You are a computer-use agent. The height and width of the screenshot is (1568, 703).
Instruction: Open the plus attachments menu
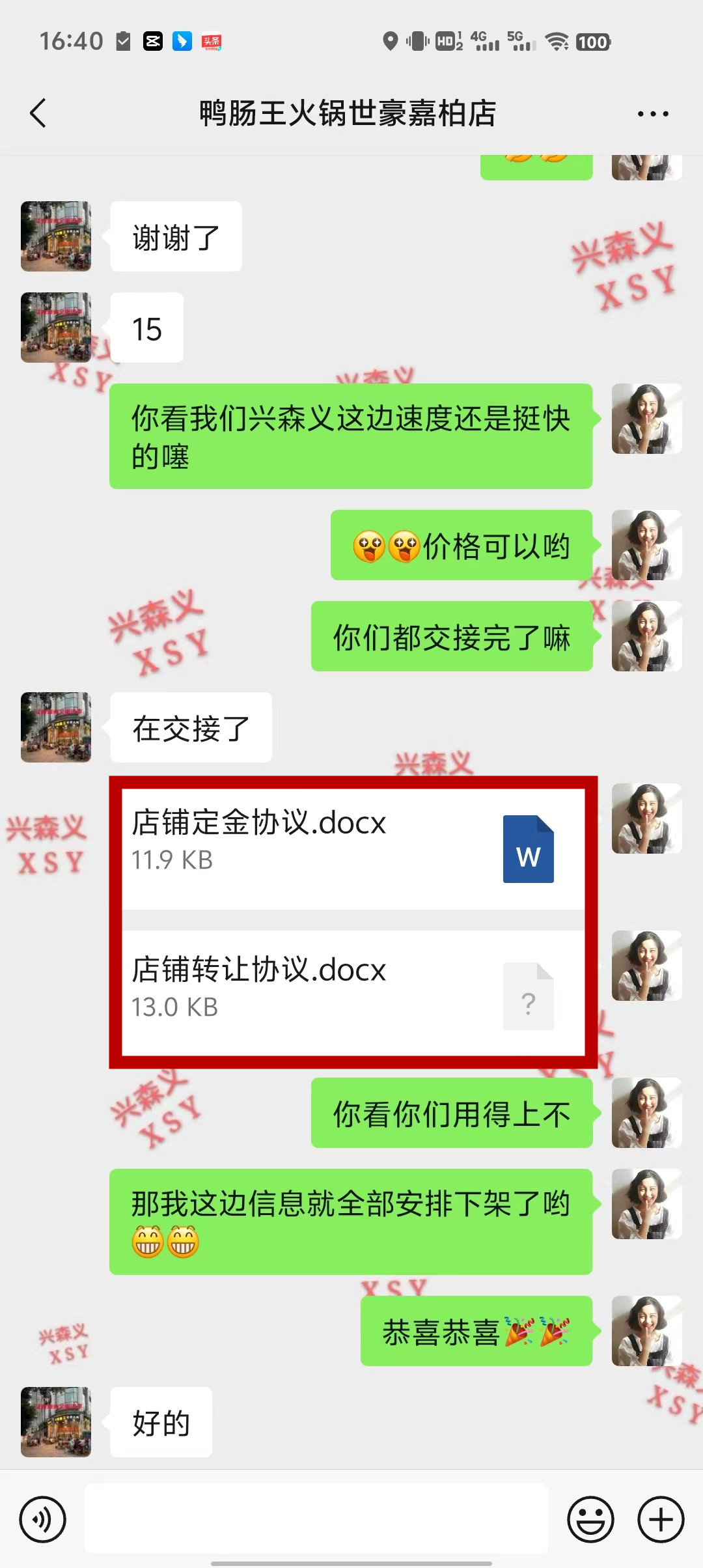pos(660,1519)
